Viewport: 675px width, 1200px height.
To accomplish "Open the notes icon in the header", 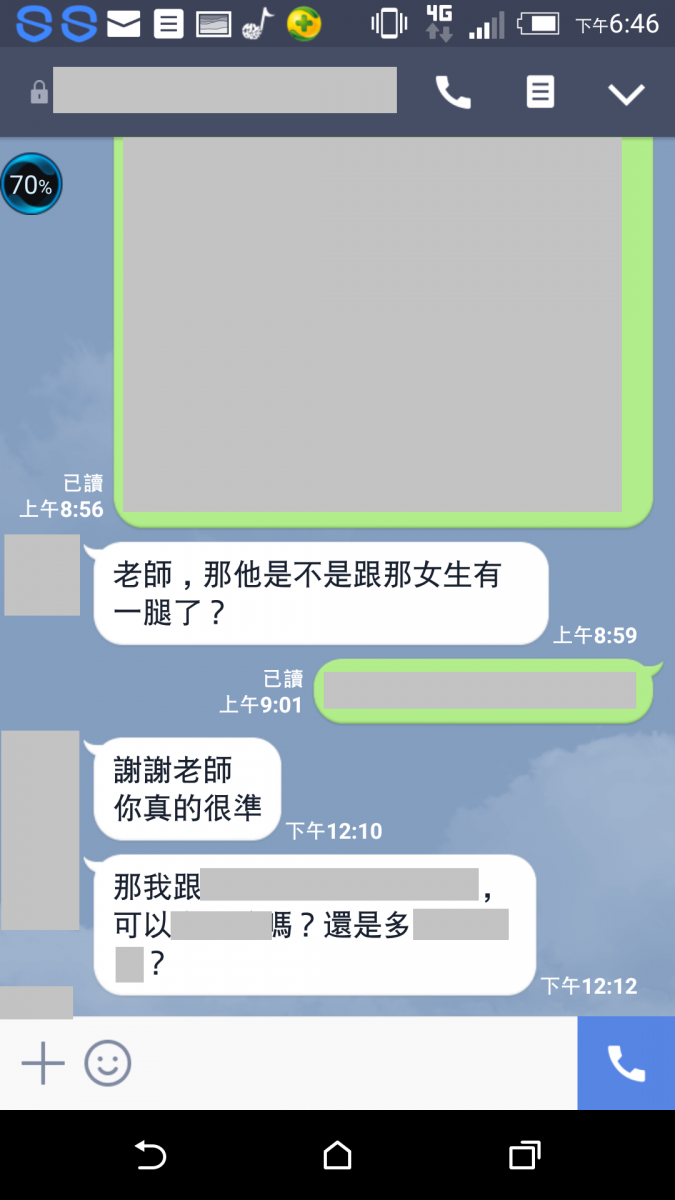I will click(540, 93).
